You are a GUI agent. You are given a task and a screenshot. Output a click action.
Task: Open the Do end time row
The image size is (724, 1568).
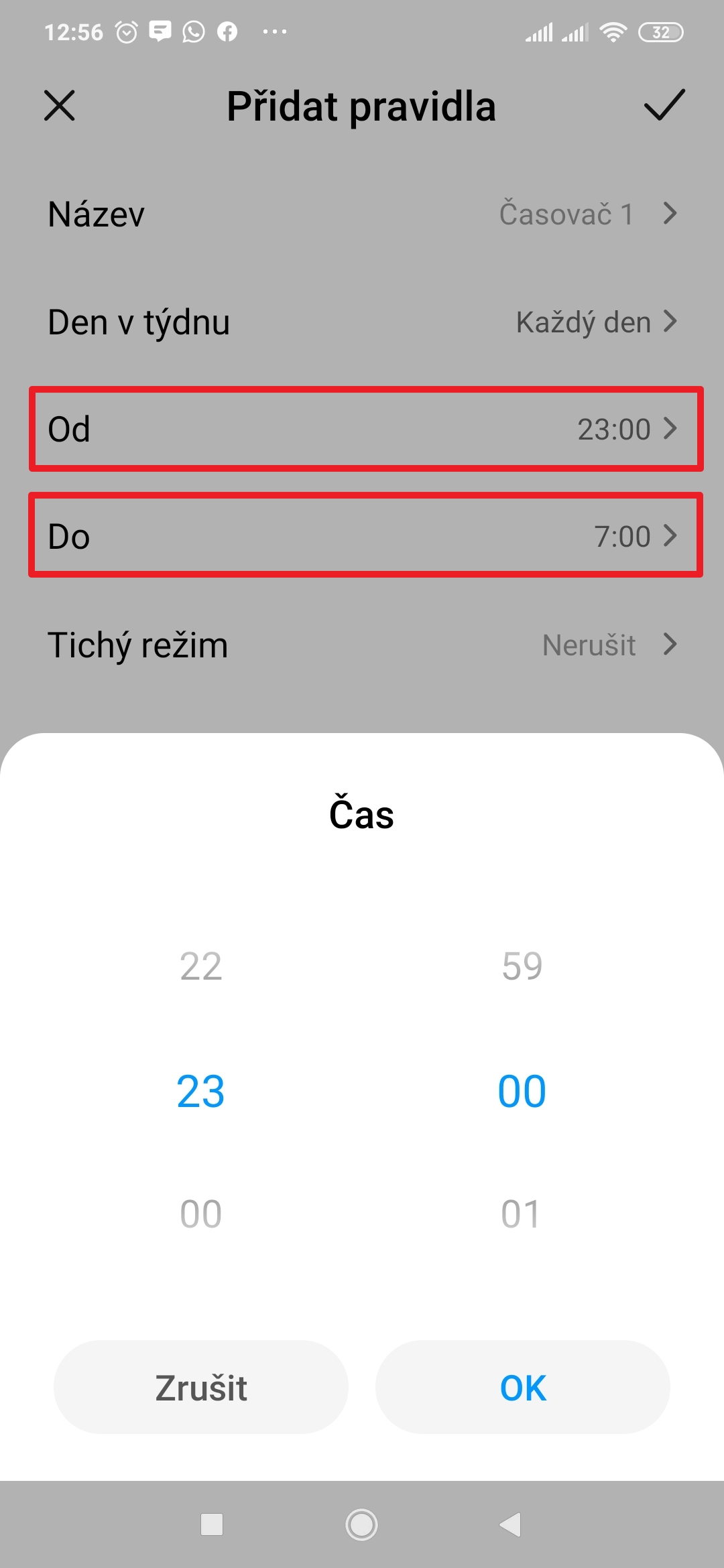(362, 536)
